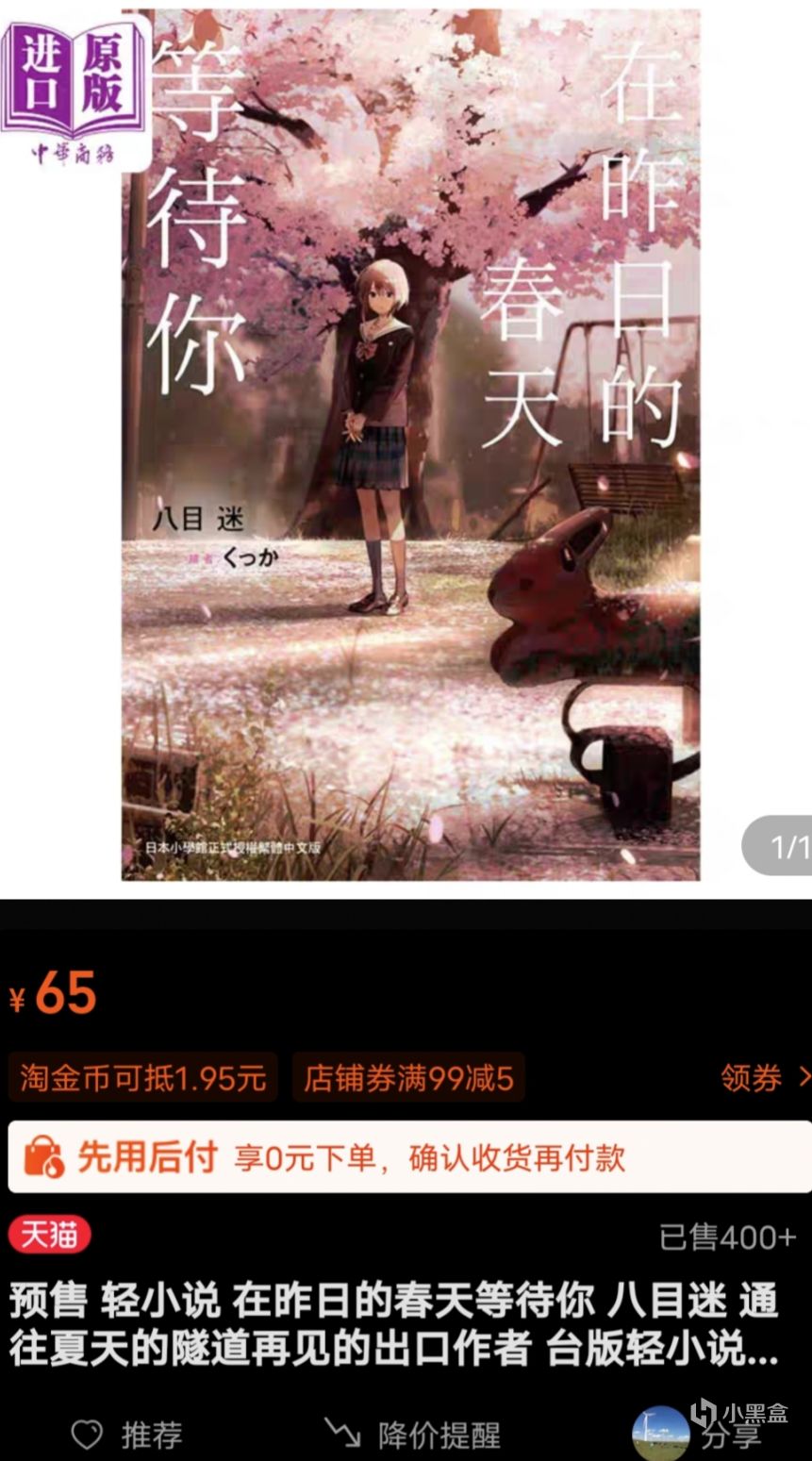Set a 降价提醒 price drop alert
Screen dimensions: 812x1461
[412, 1435]
